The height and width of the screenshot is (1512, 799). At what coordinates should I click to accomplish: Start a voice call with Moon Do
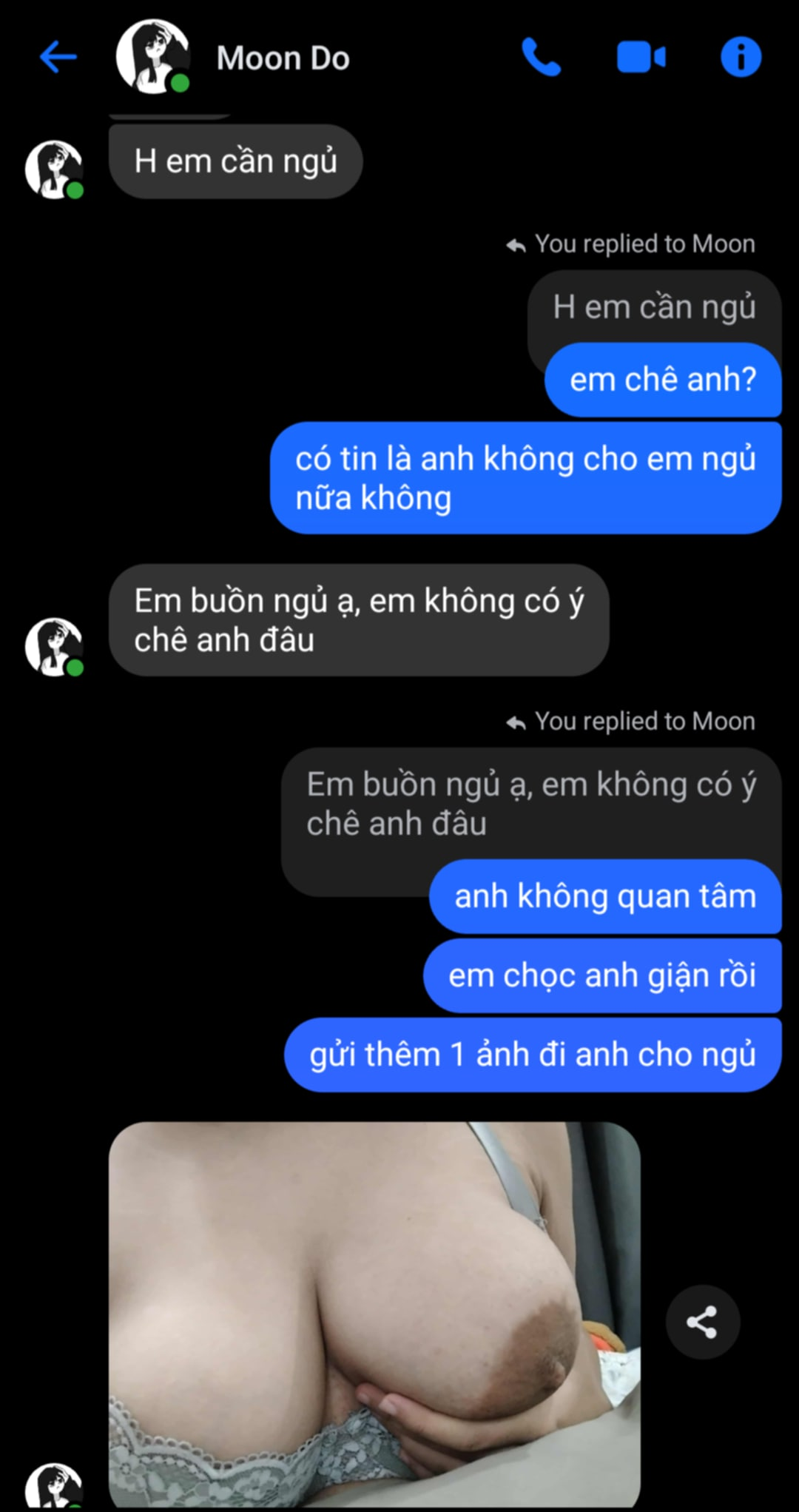tap(542, 57)
